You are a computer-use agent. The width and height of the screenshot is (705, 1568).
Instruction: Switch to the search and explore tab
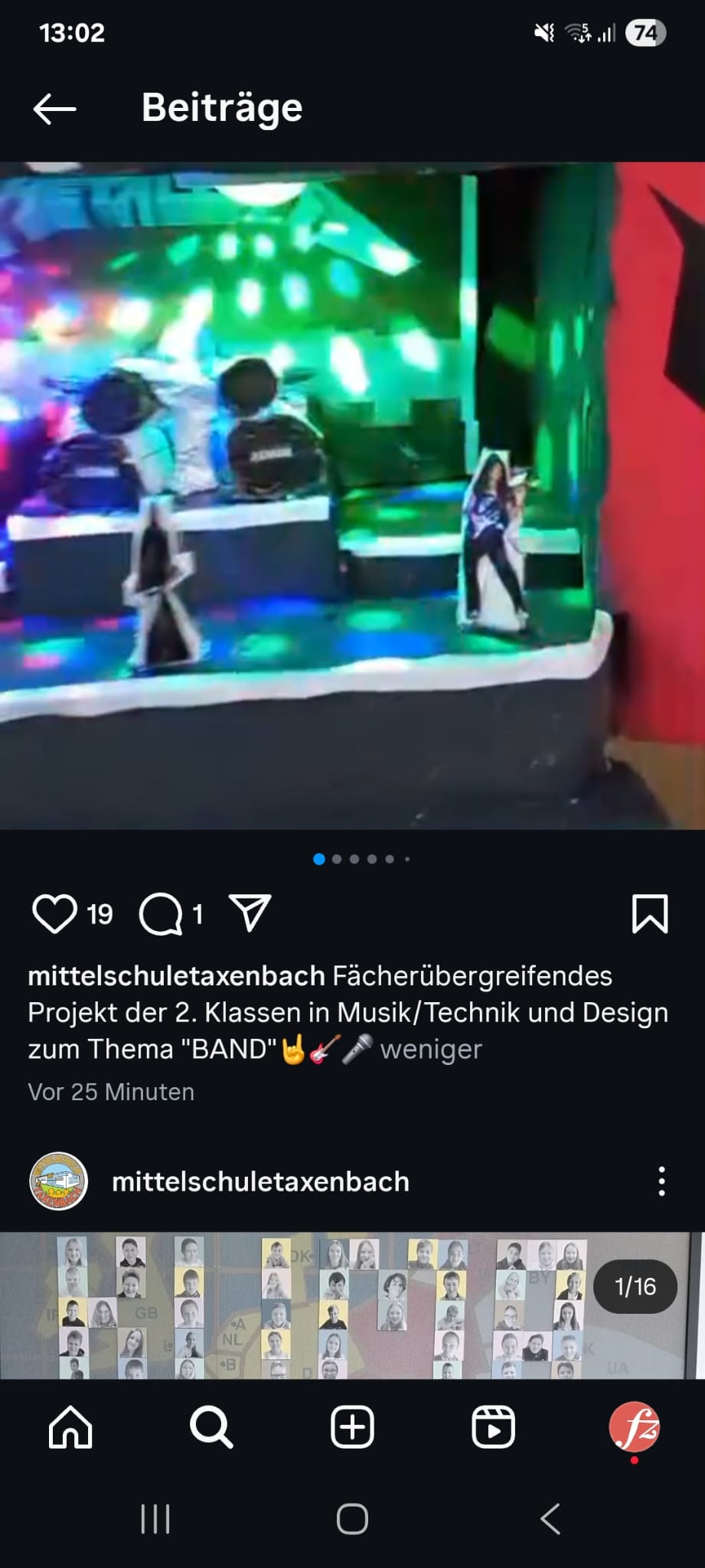tap(211, 1428)
